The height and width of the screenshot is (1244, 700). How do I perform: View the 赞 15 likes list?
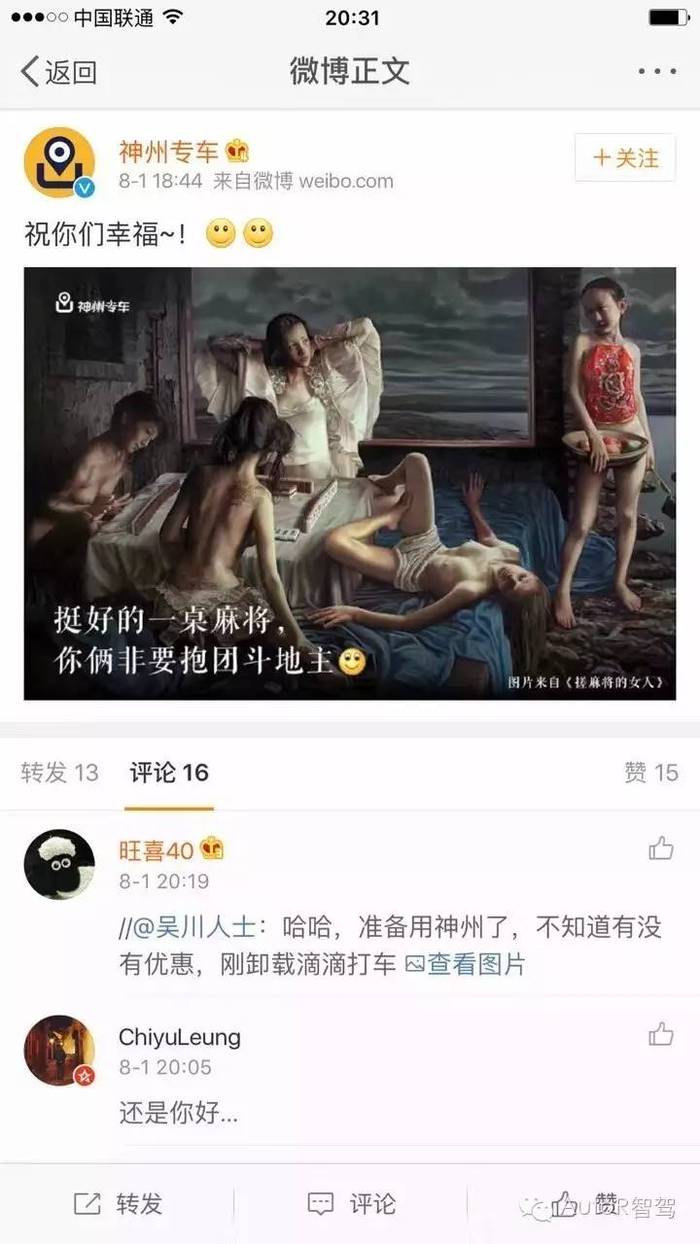(x=650, y=772)
